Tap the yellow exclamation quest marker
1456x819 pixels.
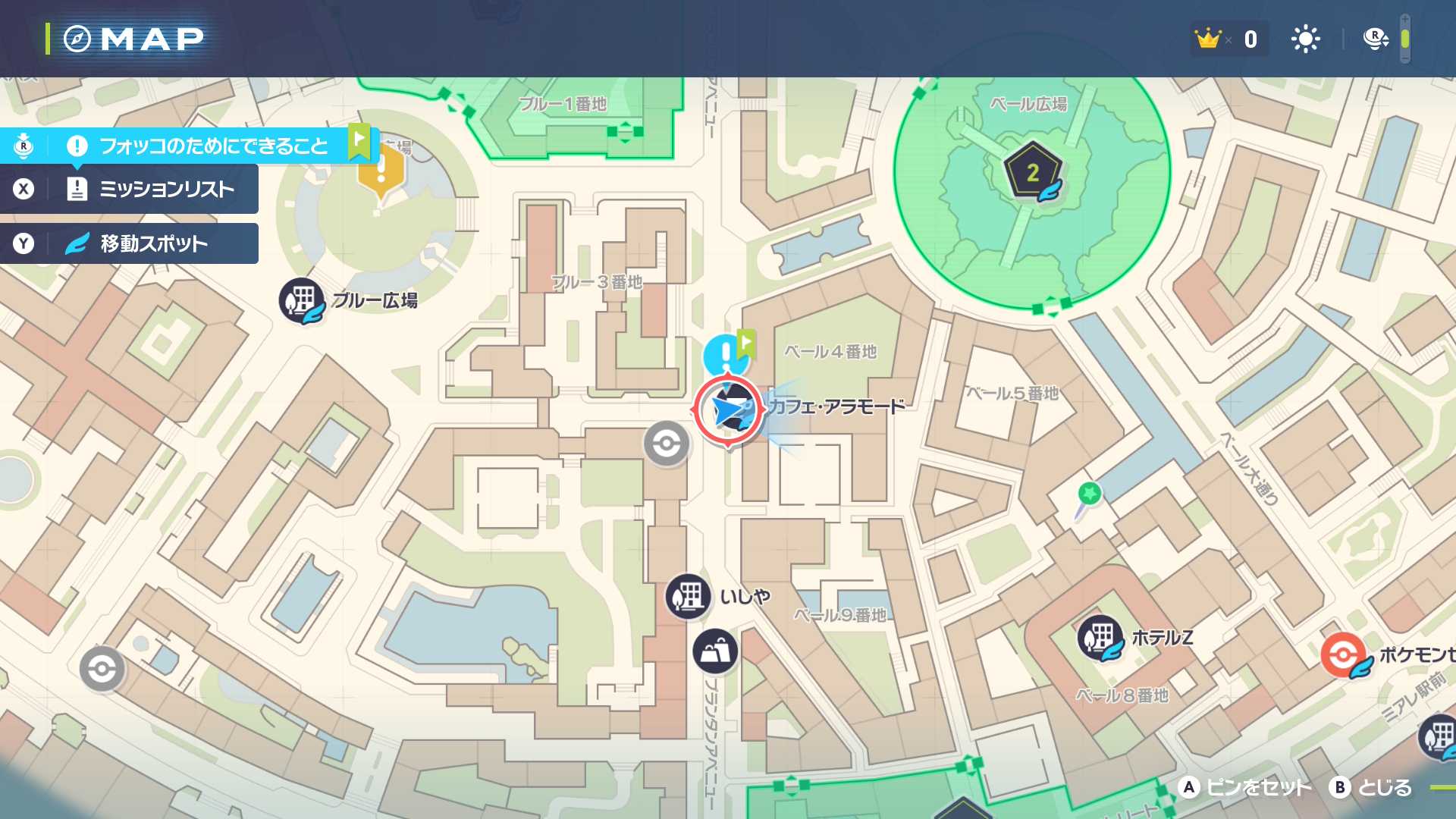point(381,169)
